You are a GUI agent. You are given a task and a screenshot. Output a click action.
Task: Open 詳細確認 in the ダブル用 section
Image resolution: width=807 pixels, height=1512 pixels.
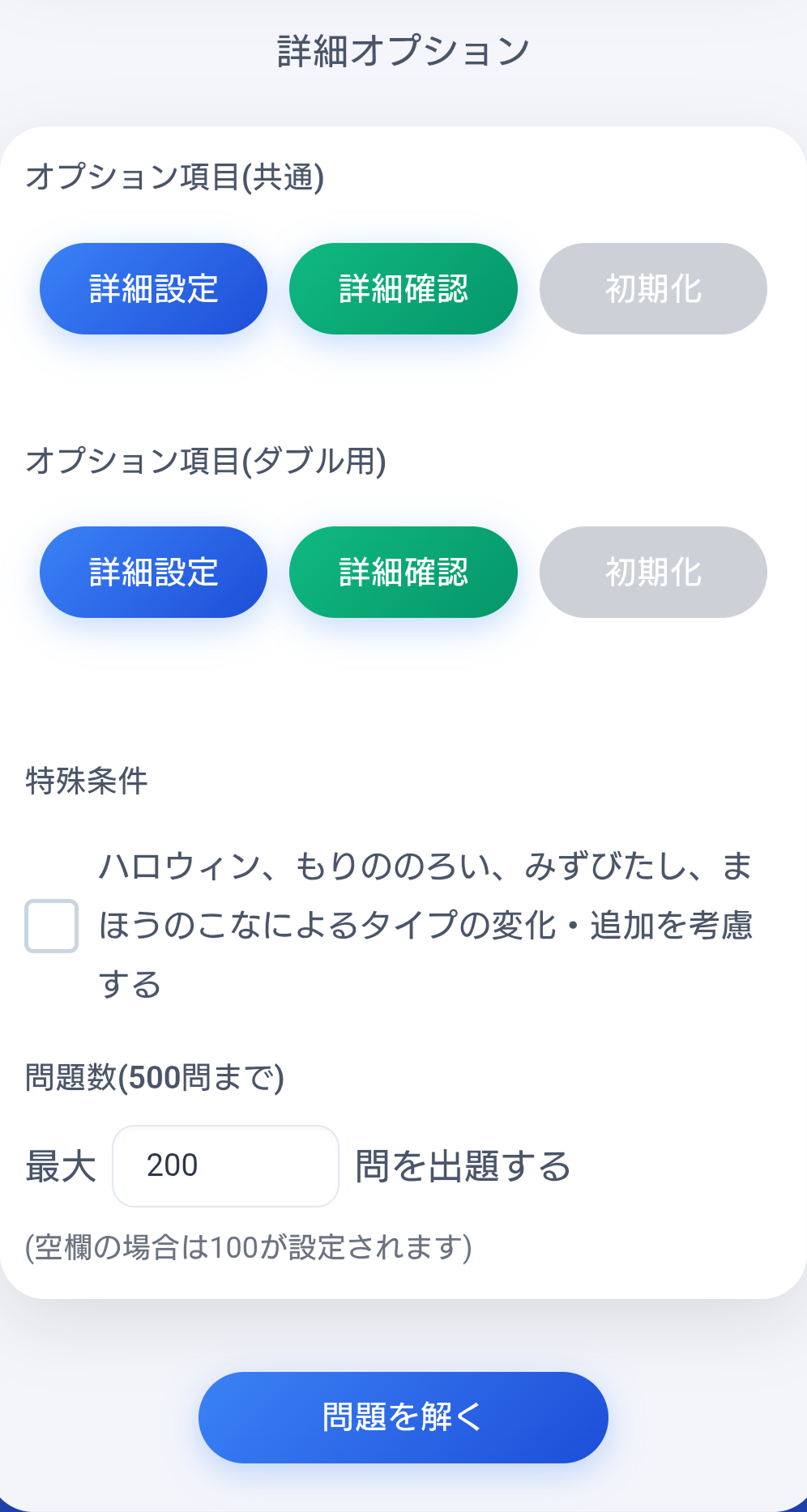(x=403, y=572)
